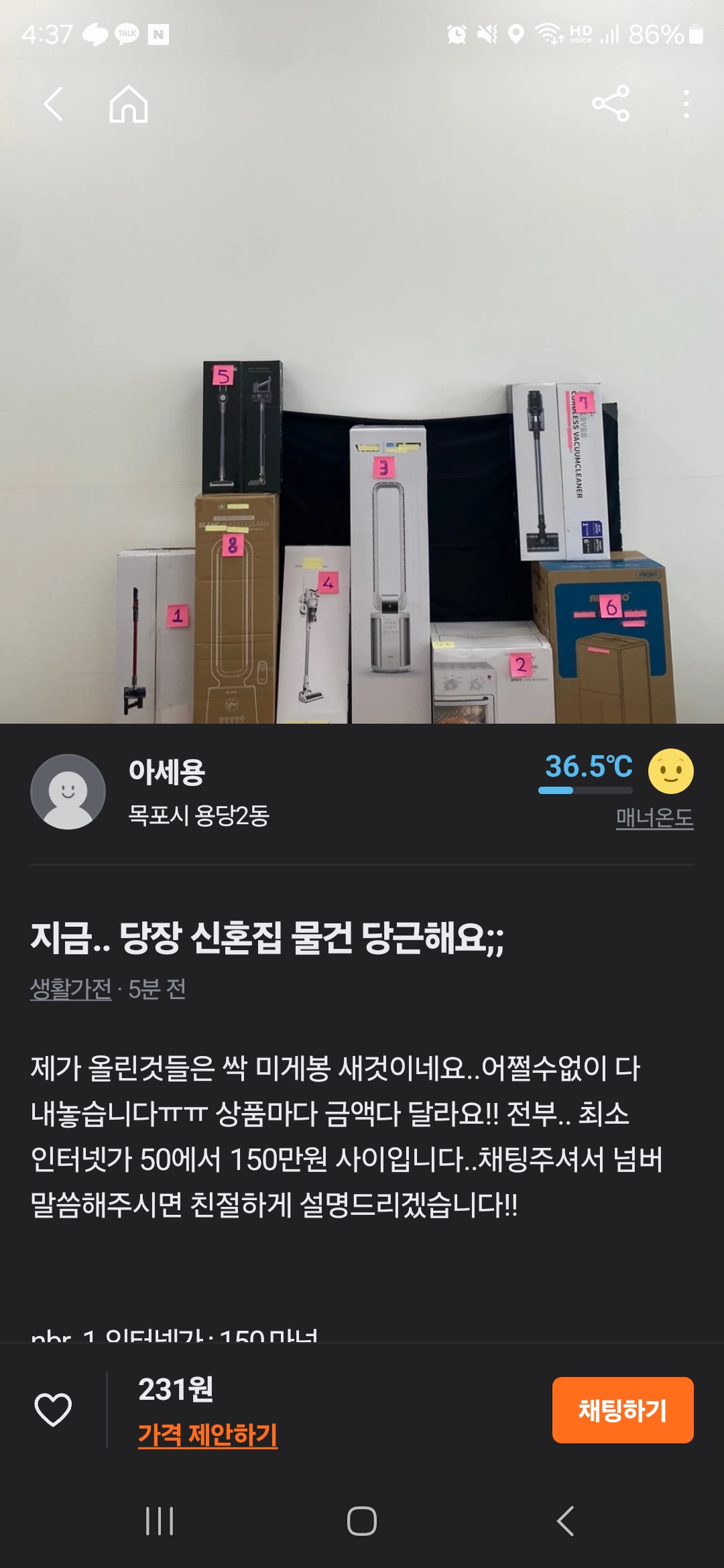View seller 아세용's profile
The width and height of the screenshot is (724, 1568).
point(151,792)
